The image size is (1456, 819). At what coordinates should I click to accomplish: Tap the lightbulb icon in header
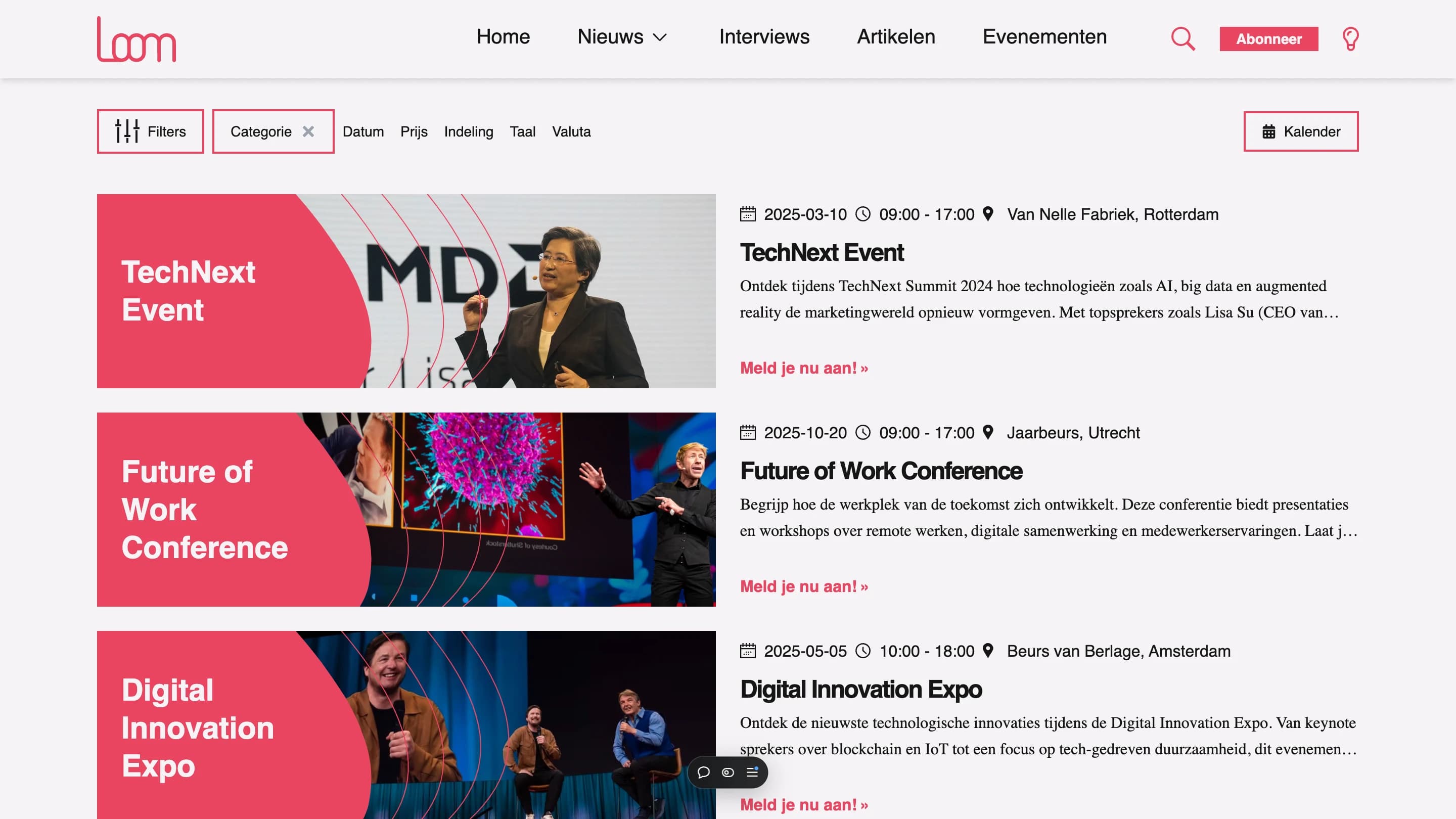click(1350, 38)
